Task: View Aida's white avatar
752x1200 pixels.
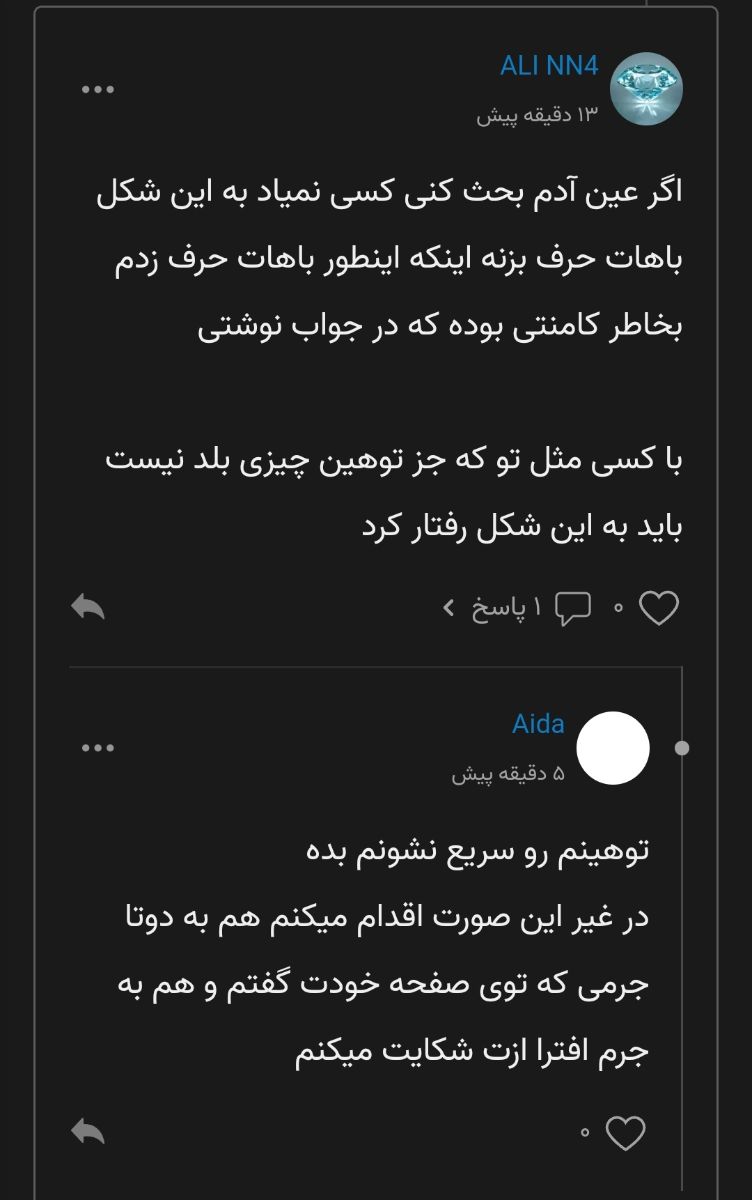Action: [614, 747]
